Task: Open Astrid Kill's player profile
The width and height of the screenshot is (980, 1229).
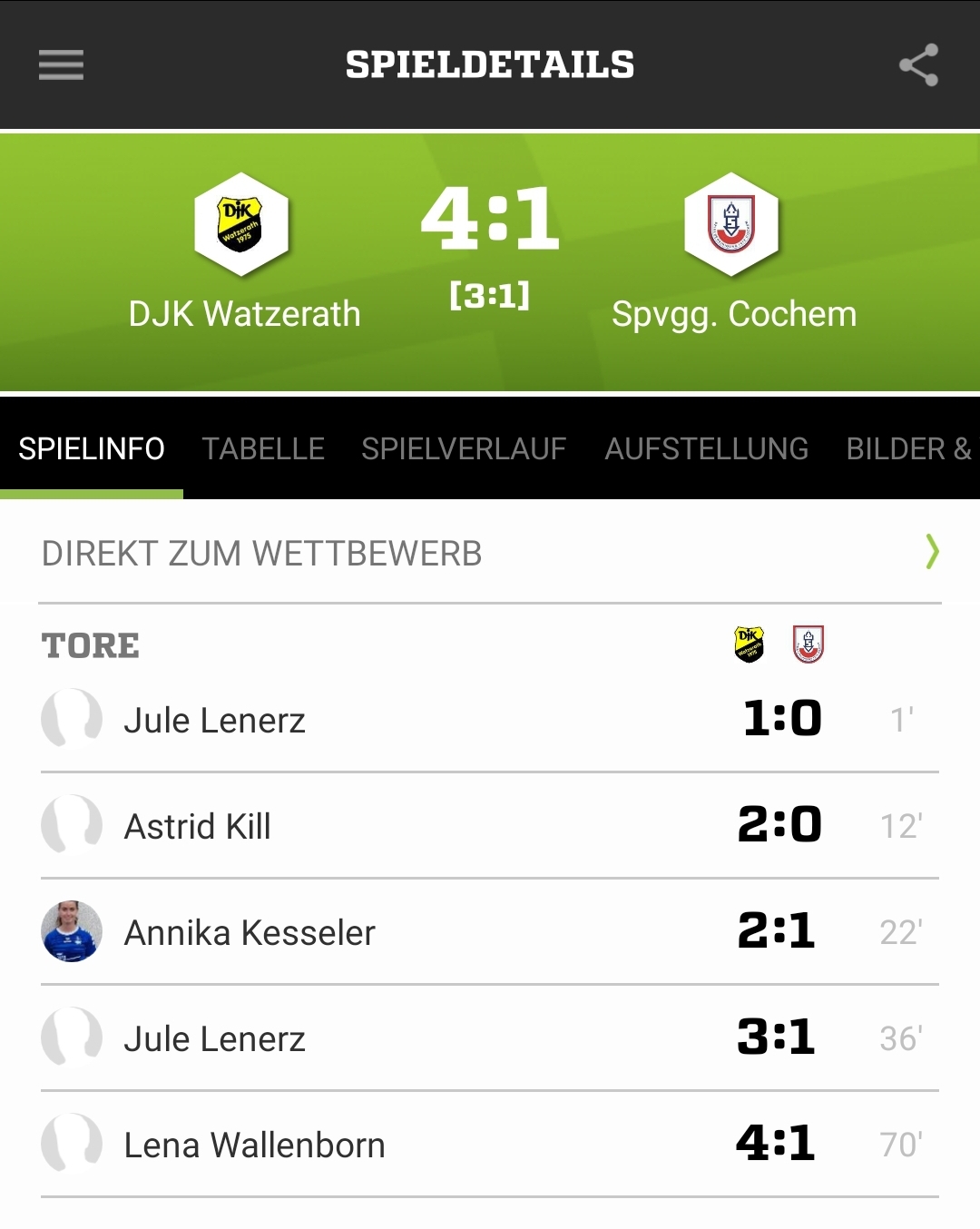Action: pos(197,826)
